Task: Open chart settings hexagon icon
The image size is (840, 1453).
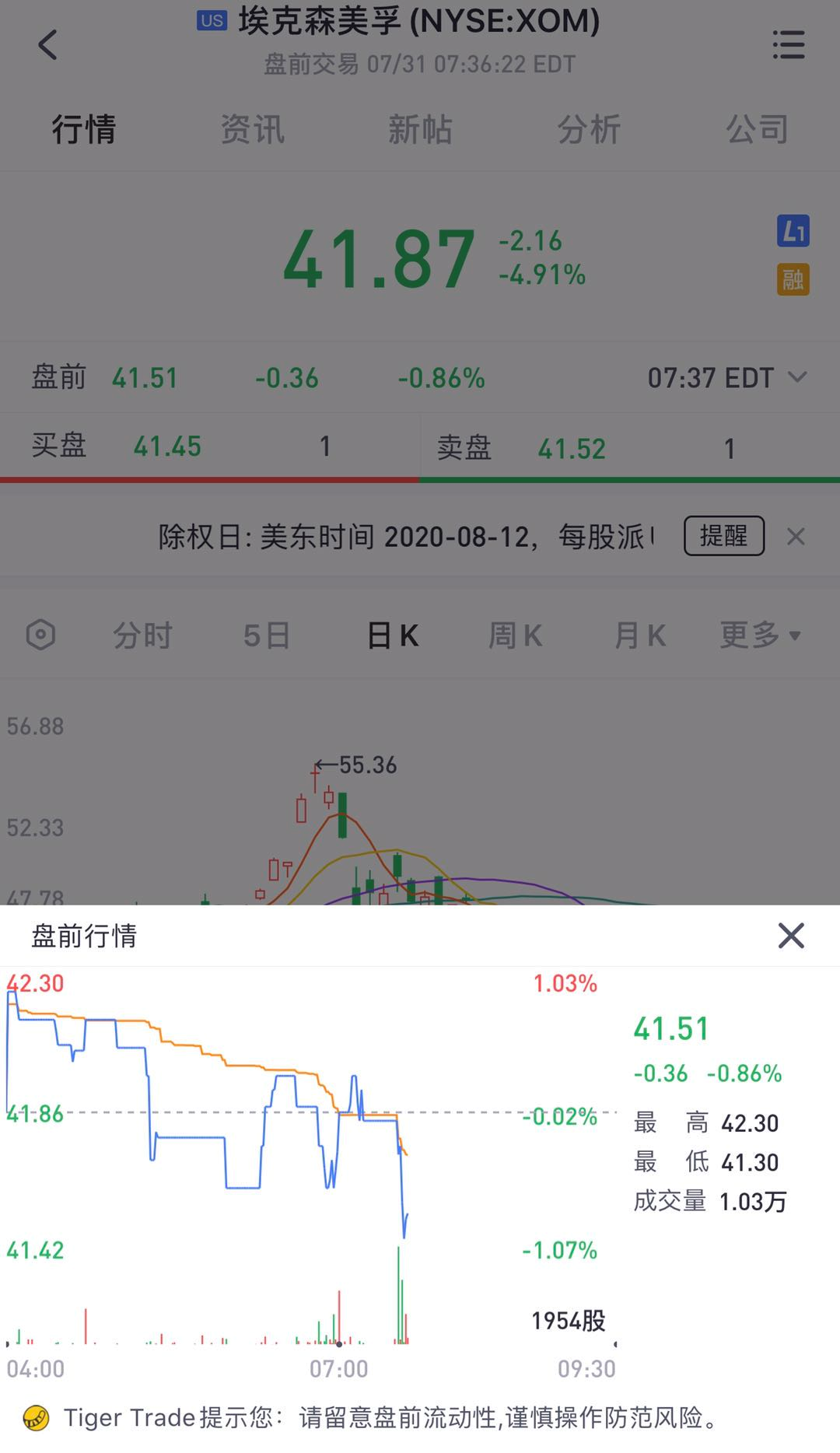Action: pyautogui.click(x=40, y=635)
